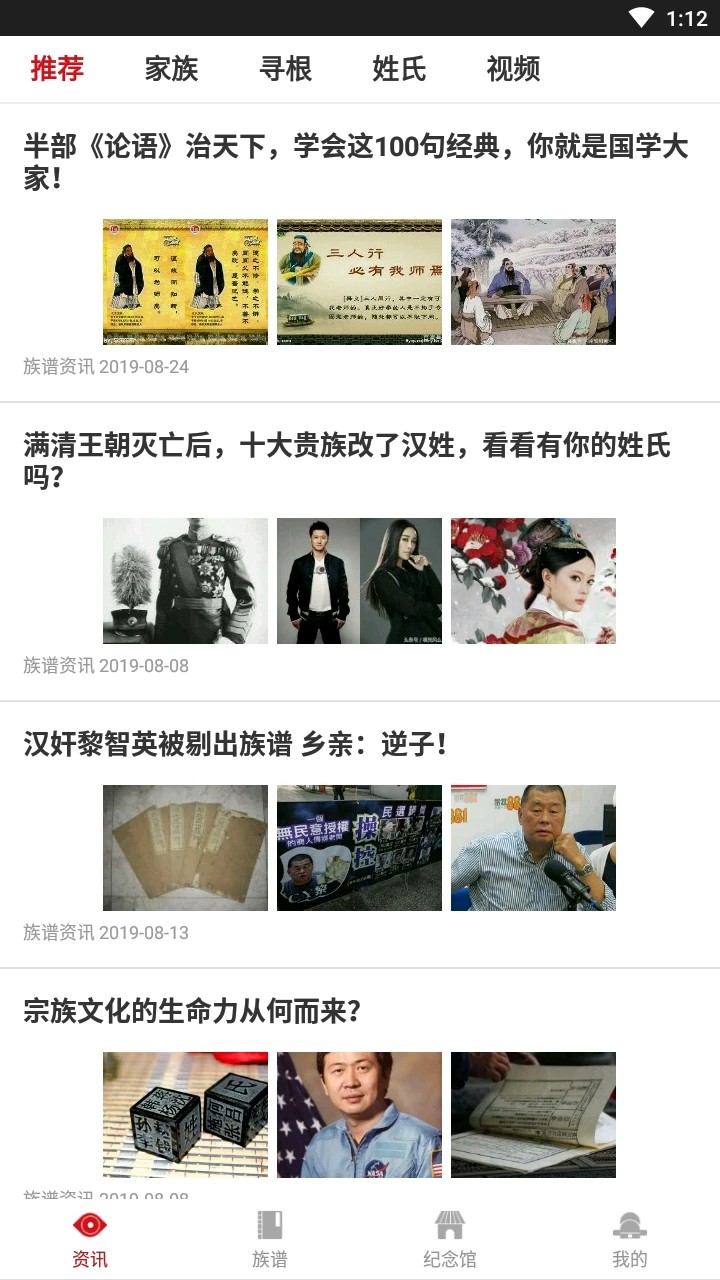This screenshot has width=720, height=1280.
Task: Select the 资讯 bottom tab
Action: coord(90,1240)
